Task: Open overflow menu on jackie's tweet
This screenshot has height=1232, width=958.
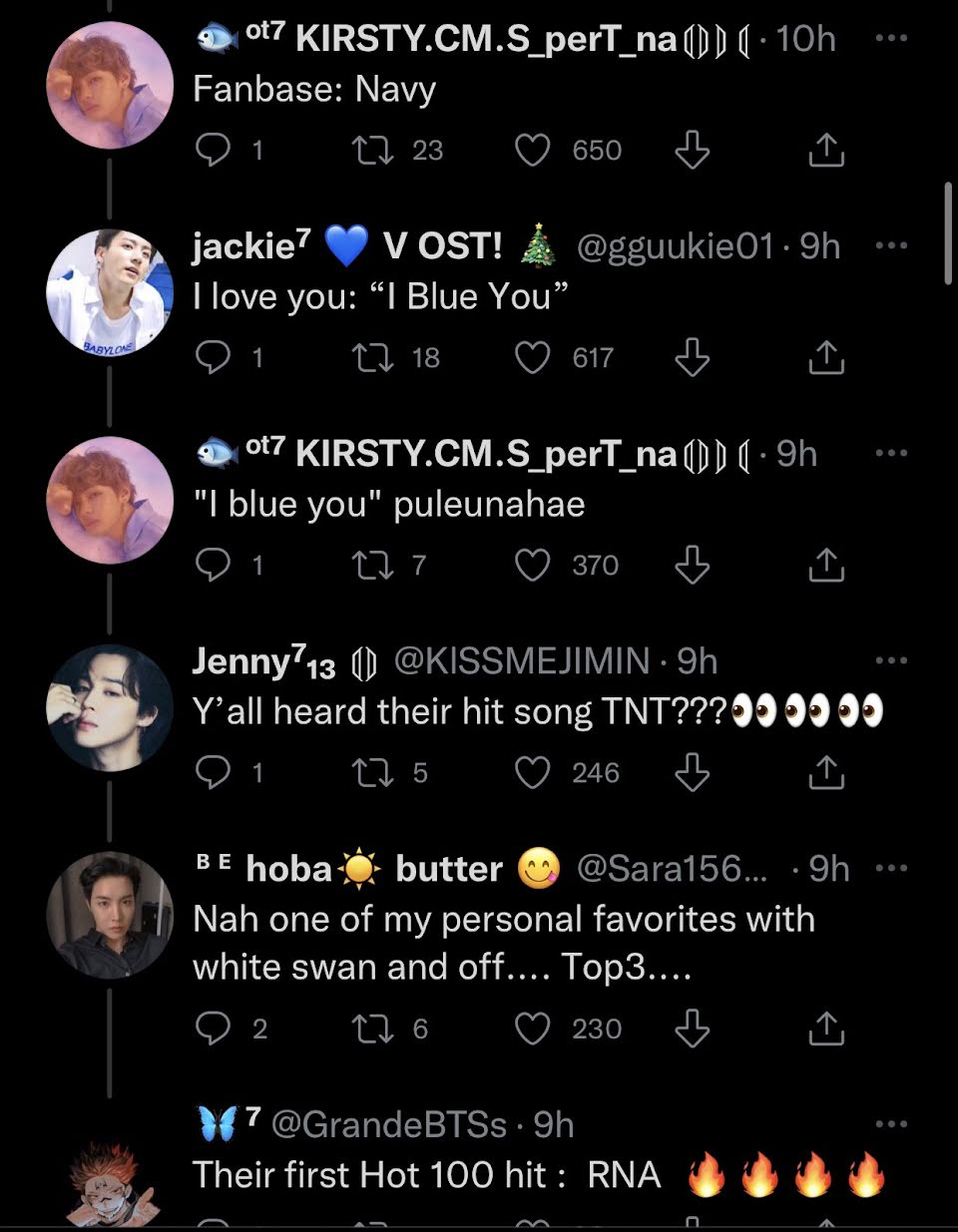Action: [890, 245]
